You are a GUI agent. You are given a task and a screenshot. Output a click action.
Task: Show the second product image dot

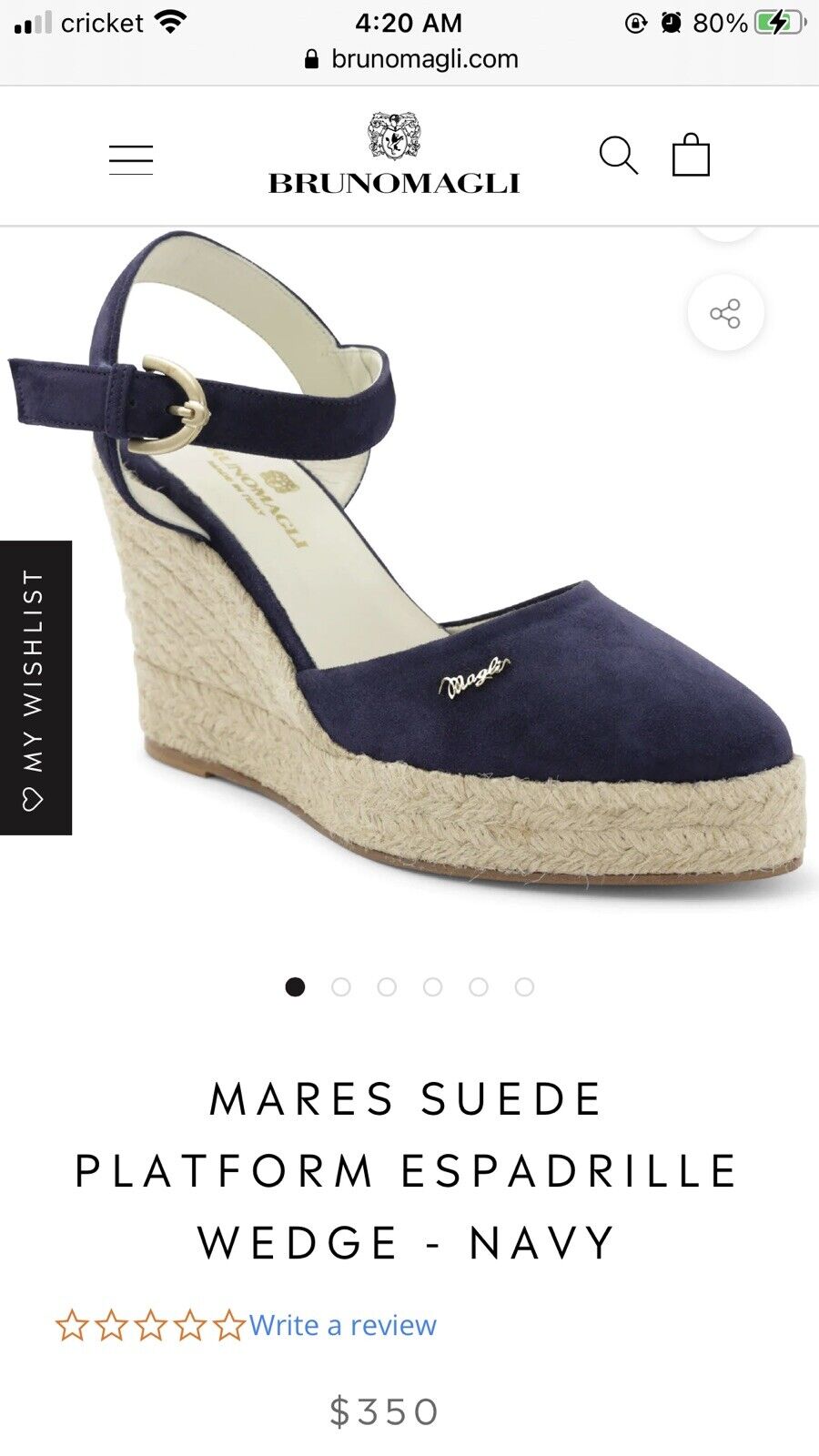click(341, 987)
